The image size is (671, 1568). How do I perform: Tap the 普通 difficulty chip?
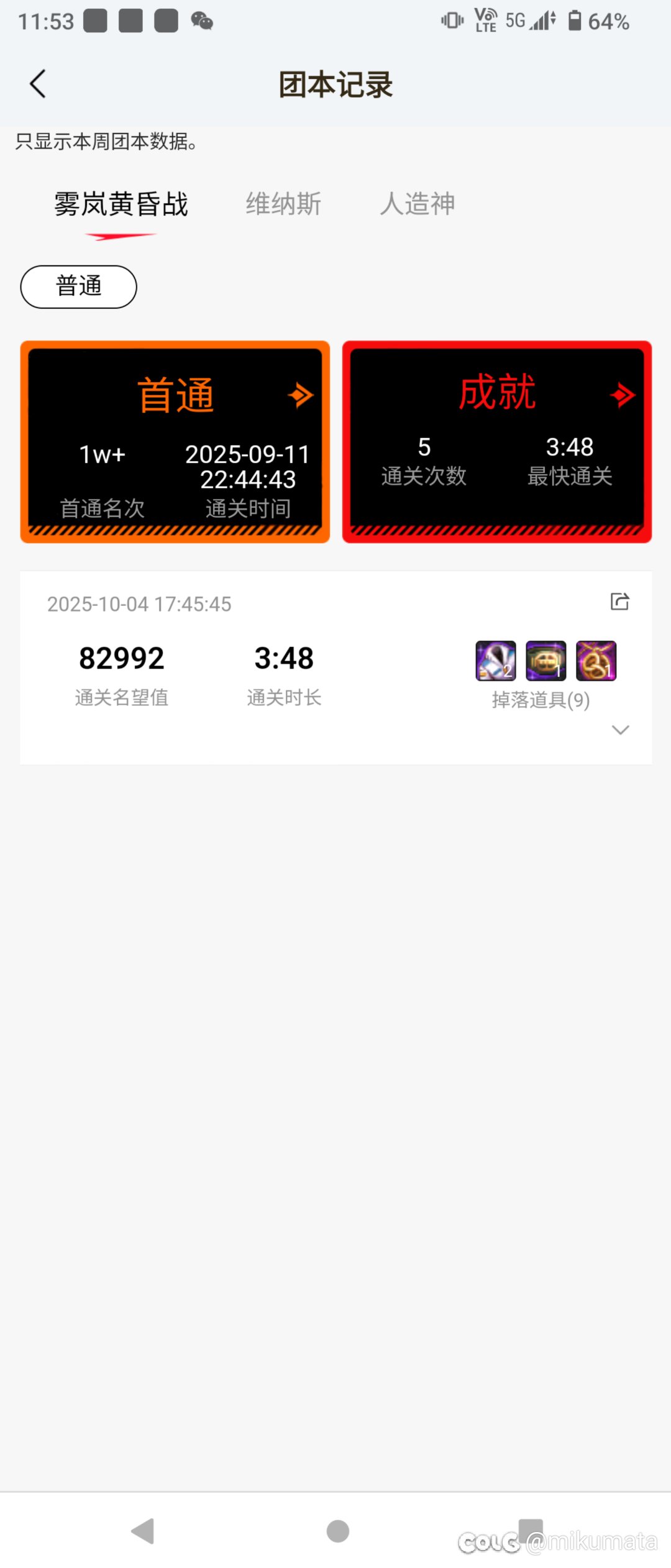[79, 287]
